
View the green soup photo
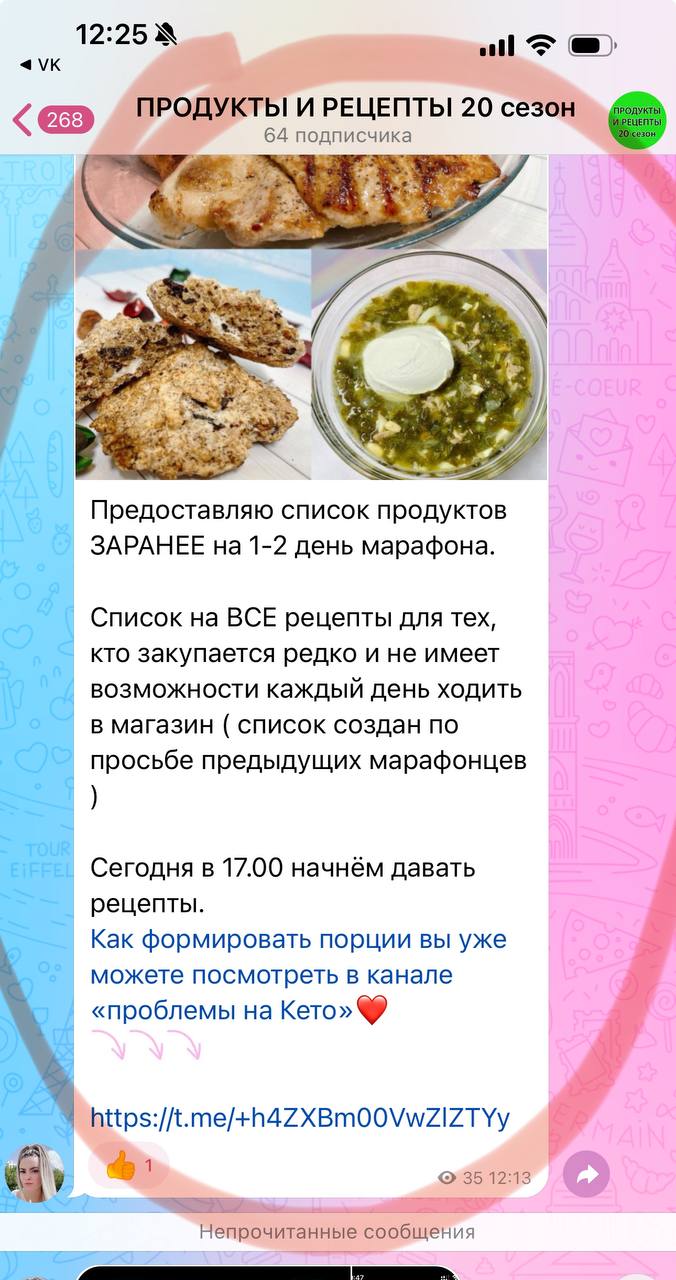(430, 365)
